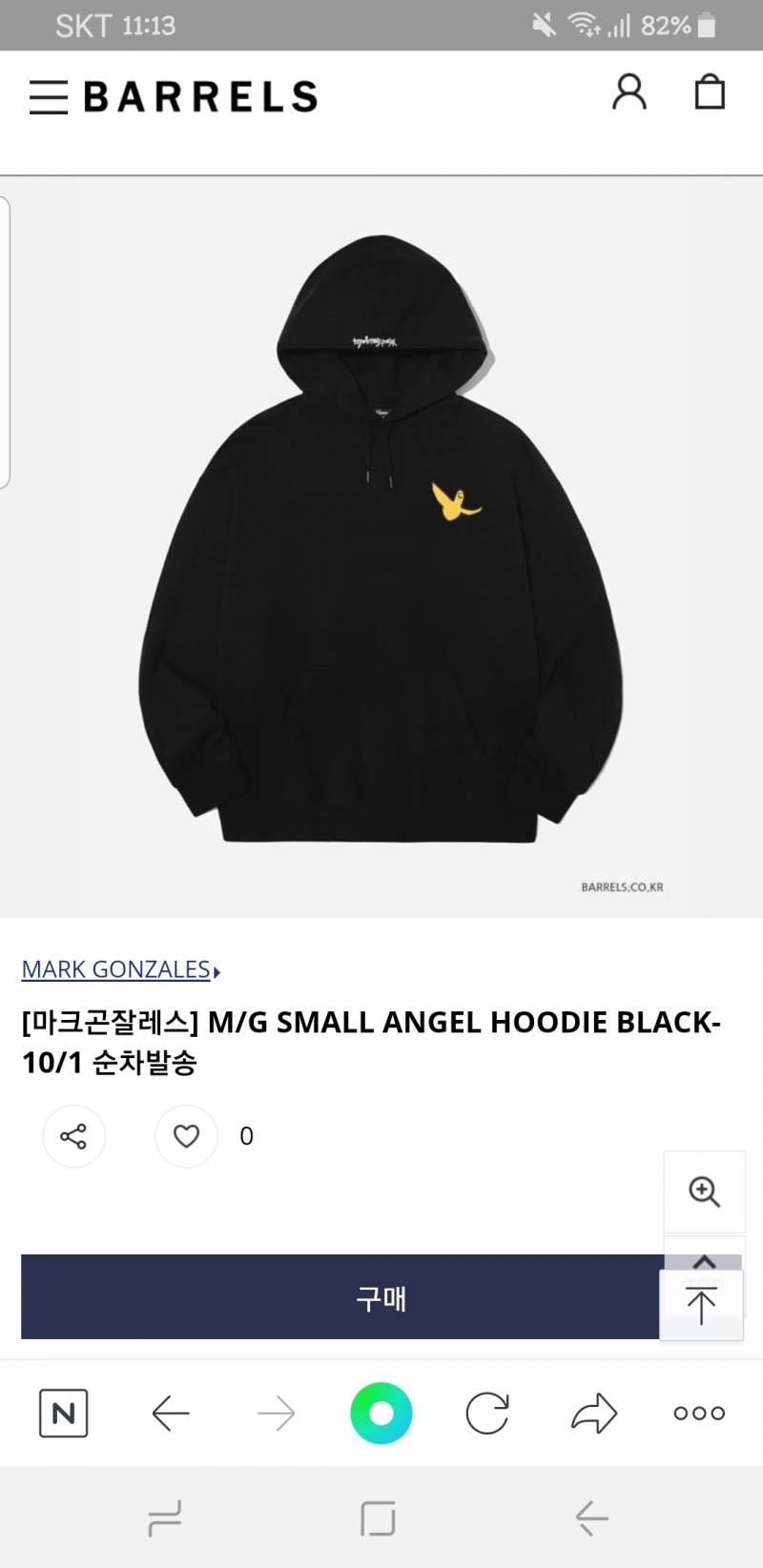The width and height of the screenshot is (763, 1568).
Task: Tap the battery indicator in status bar
Action: coord(703,26)
